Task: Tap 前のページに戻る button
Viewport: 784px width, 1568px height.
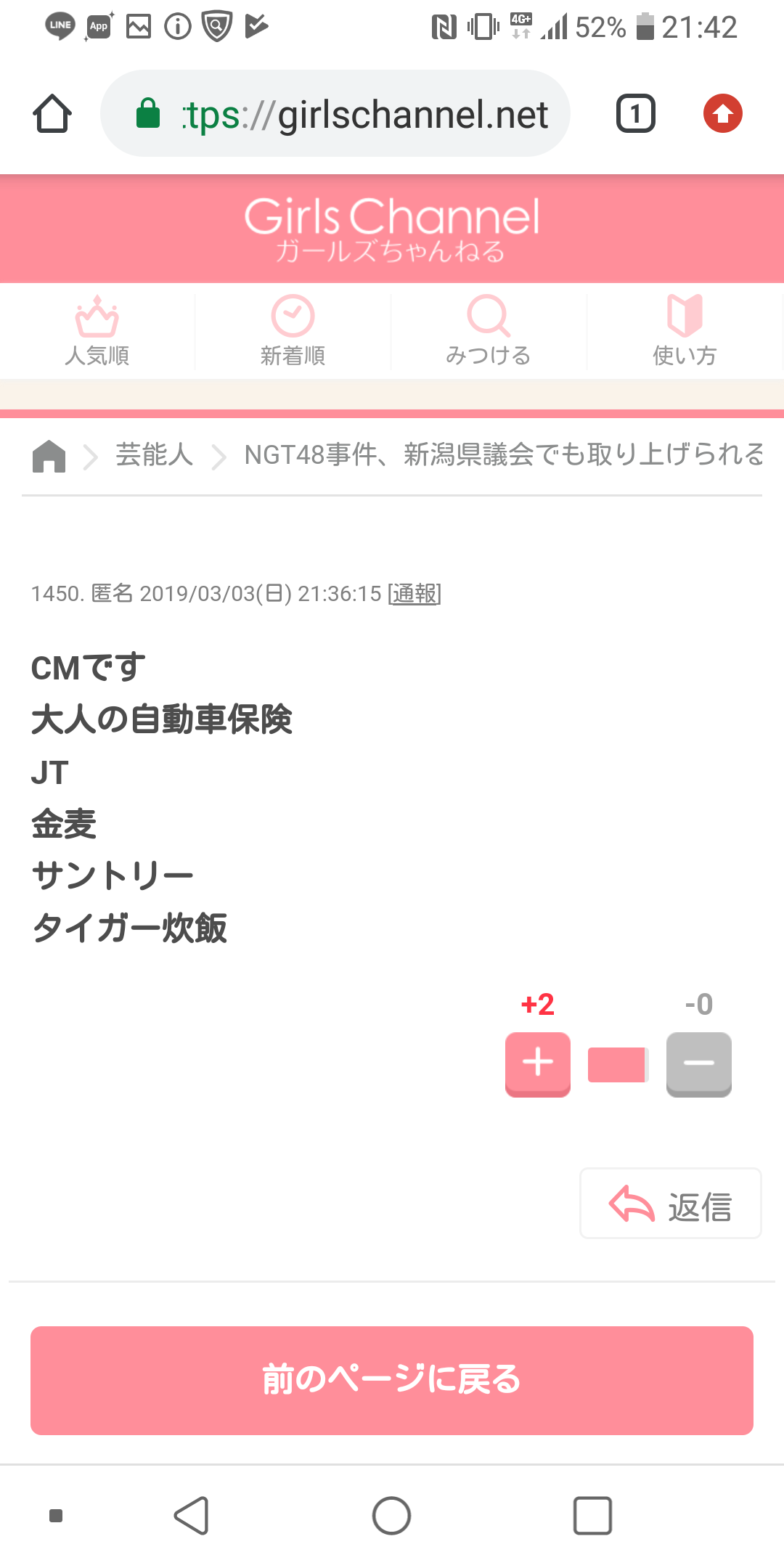Action: tap(392, 1381)
